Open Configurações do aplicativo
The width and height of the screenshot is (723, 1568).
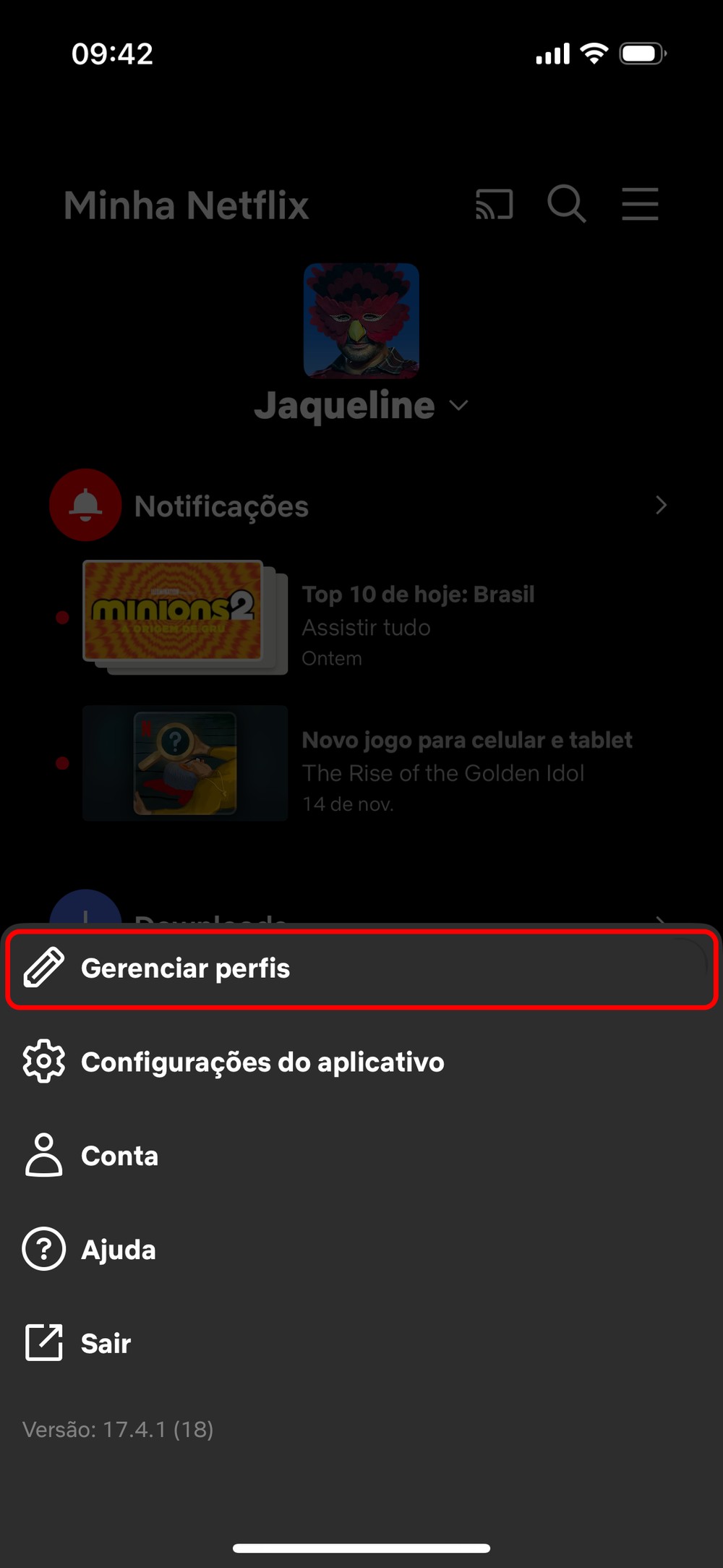pos(262,1062)
